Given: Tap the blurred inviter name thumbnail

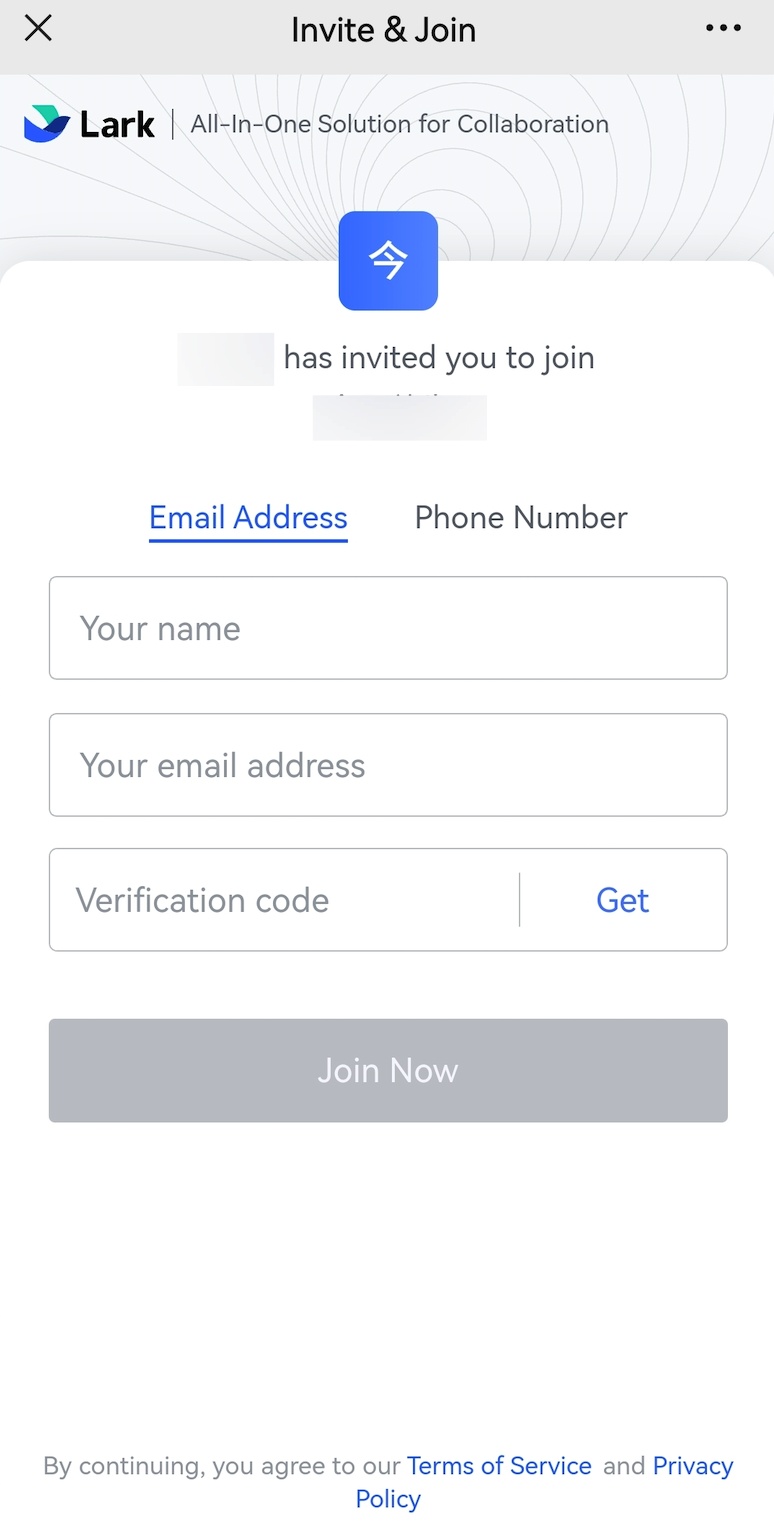Looking at the screenshot, I should (x=225, y=357).
